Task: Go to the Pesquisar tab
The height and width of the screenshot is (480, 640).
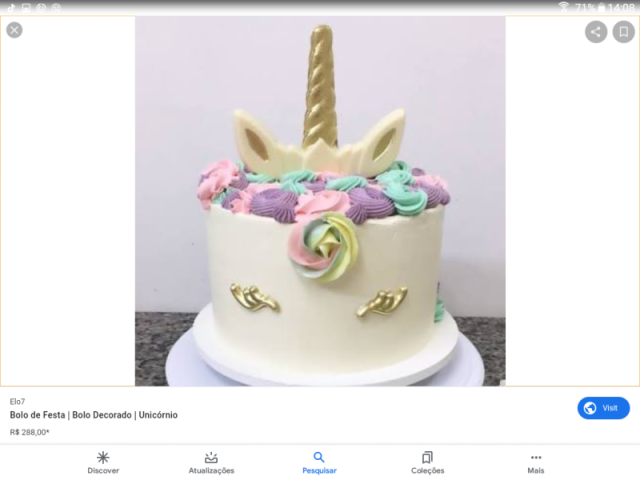Action: point(319,462)
